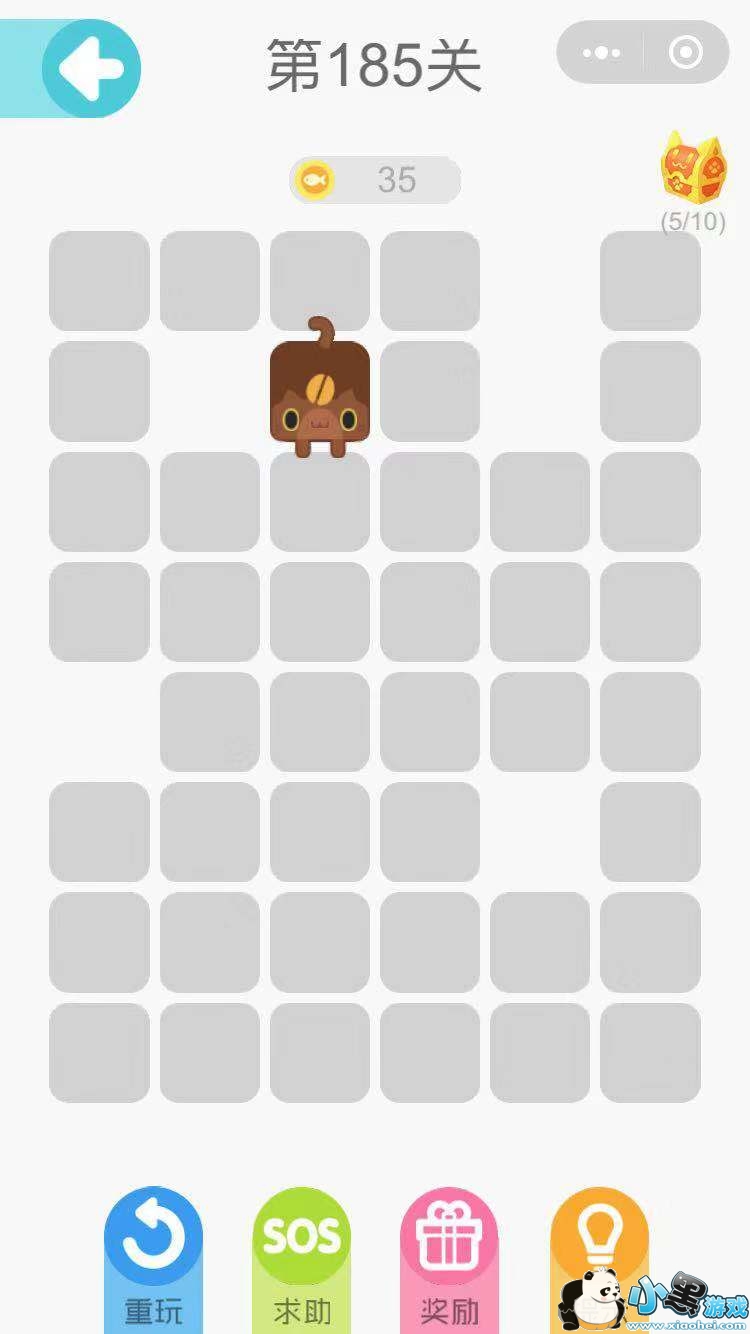Open the mini program more options menu
750x1334 pixels.
click(x=601, y=52)
